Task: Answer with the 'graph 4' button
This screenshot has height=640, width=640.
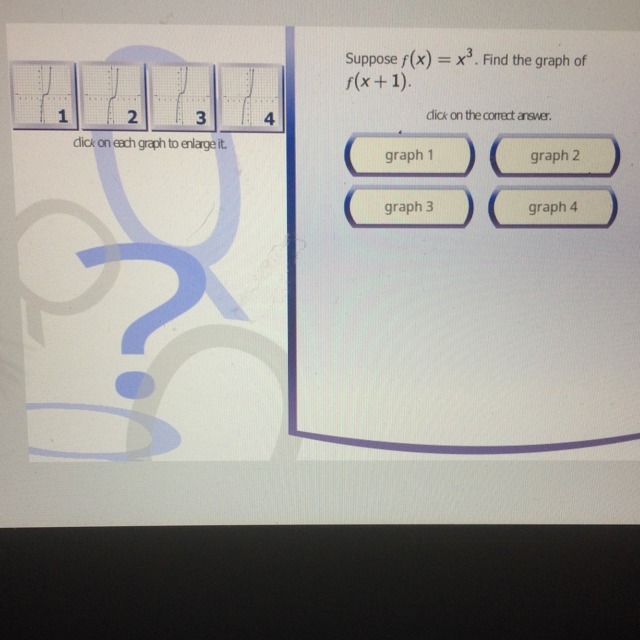Action: point(554,208)
